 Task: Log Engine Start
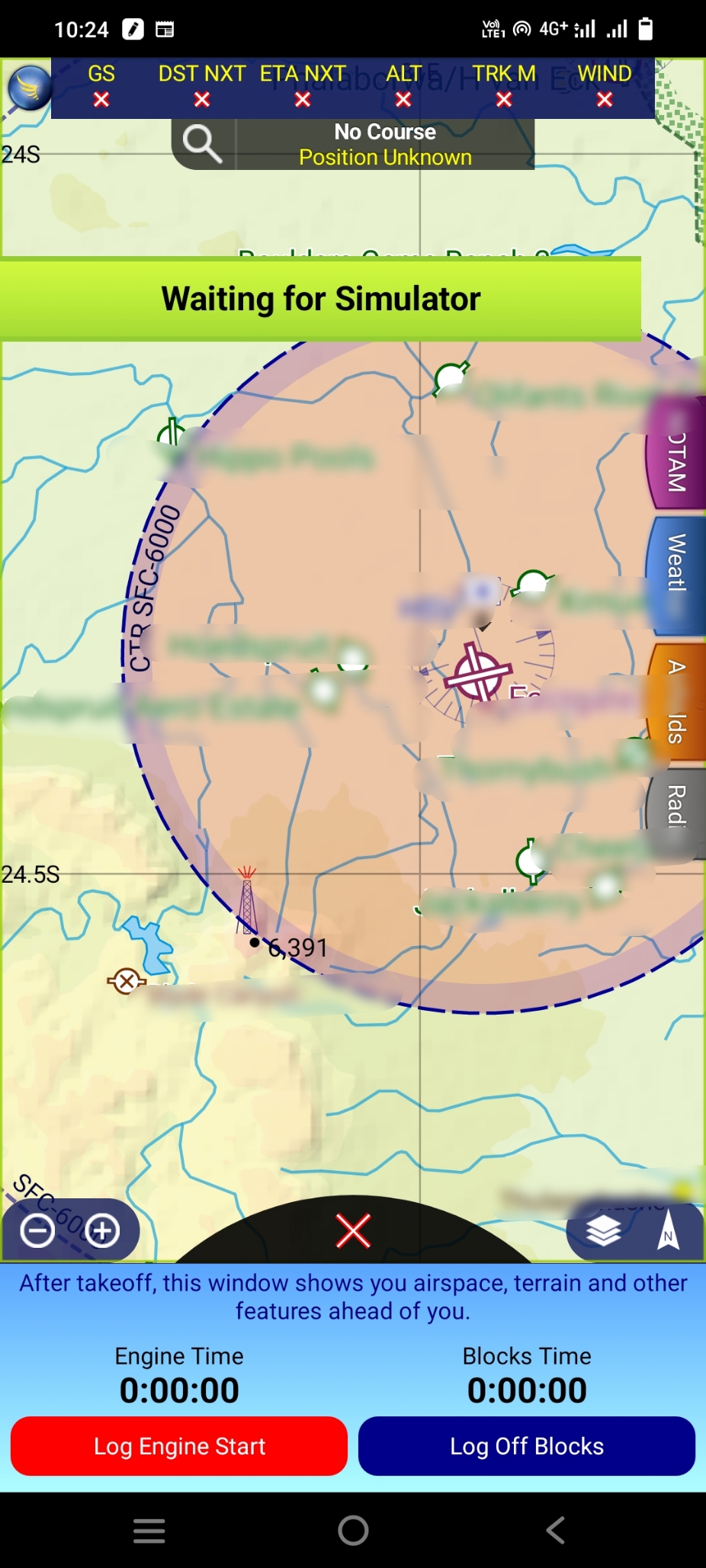[179, 1446]
